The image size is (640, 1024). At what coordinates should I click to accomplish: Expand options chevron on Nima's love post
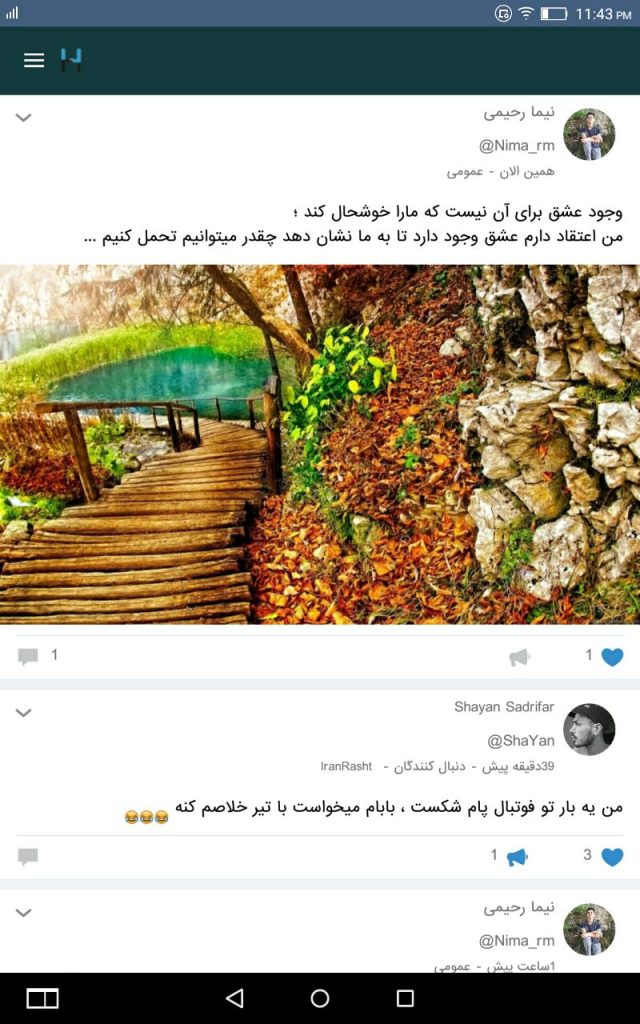click(x=24, y=118)
